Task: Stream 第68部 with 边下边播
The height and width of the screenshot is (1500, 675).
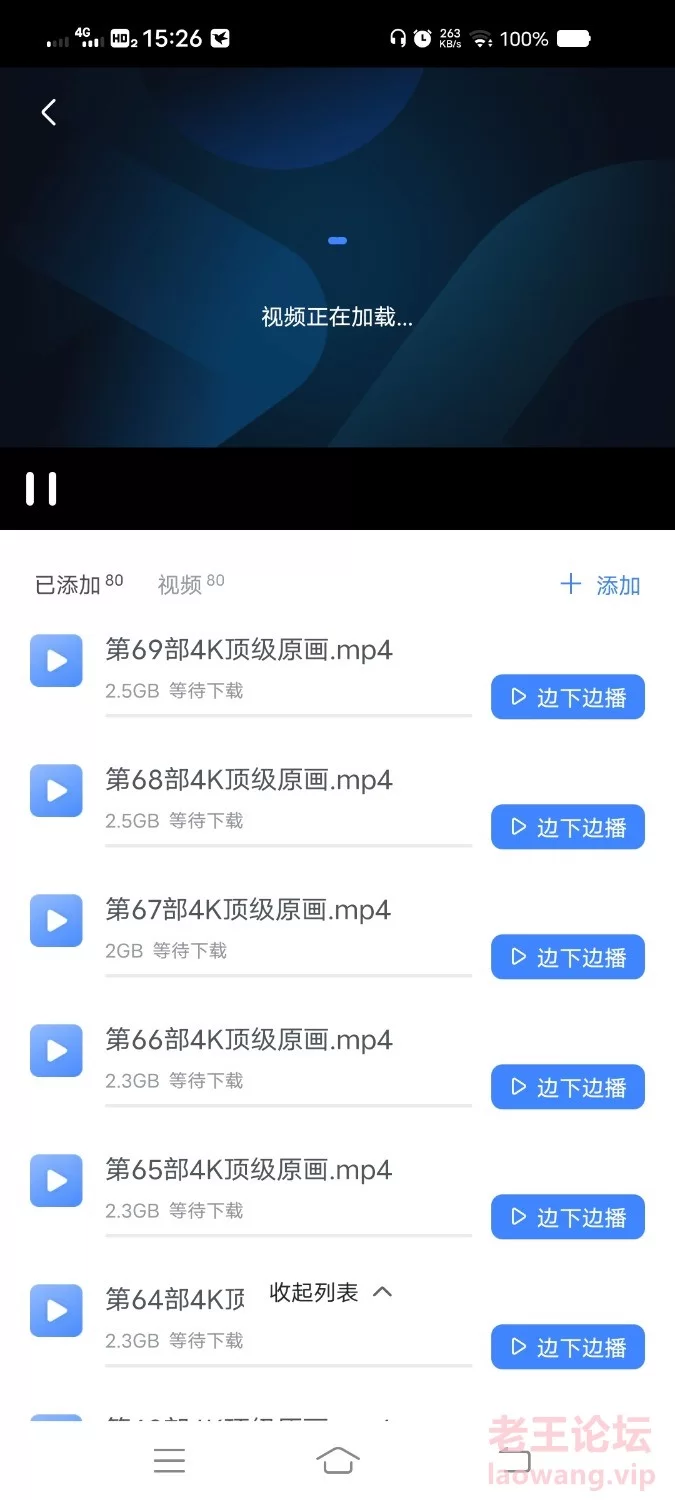Action: pos(568,827)
